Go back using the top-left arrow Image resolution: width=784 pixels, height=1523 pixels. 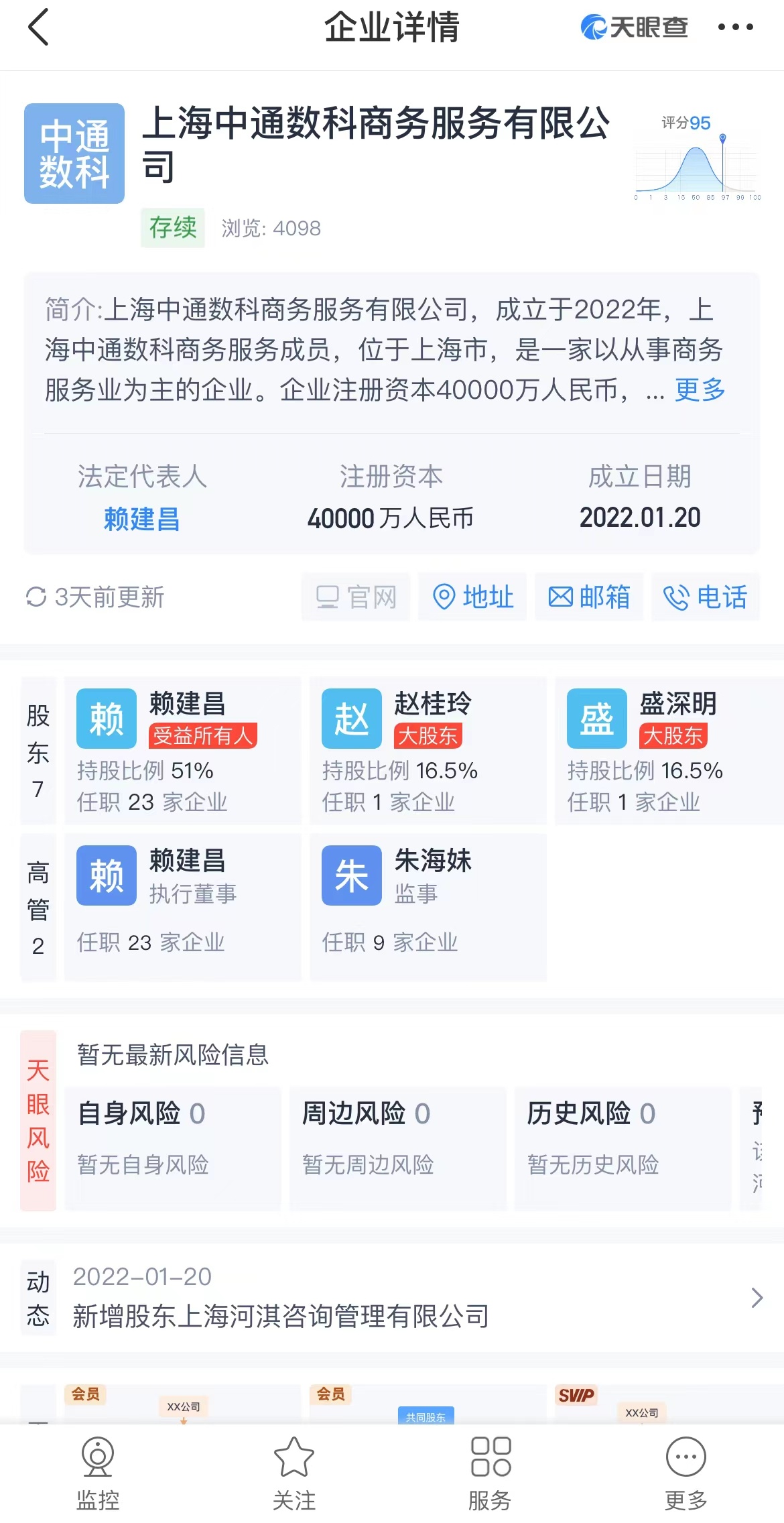[x=39, y=27]
